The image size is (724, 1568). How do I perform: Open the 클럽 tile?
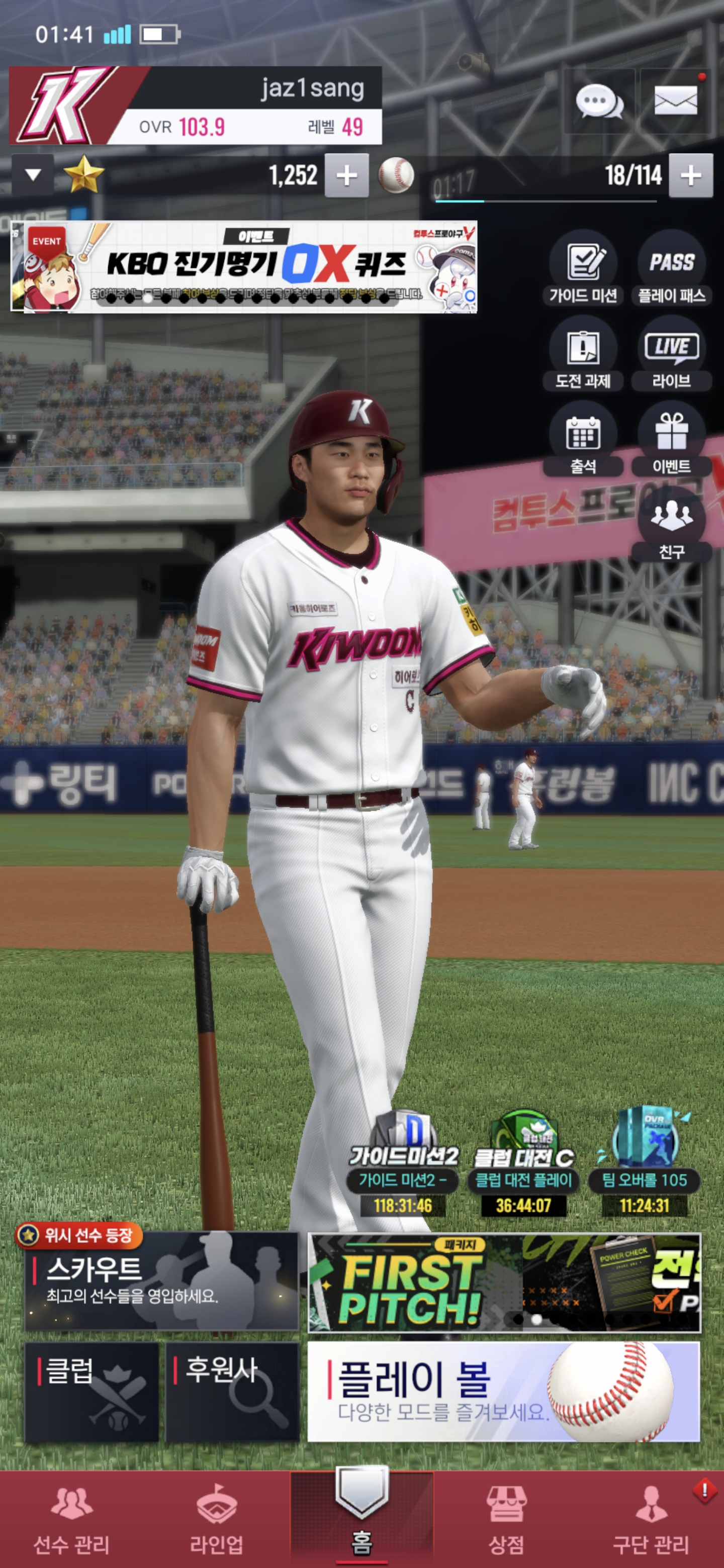tap(92, 1392)
